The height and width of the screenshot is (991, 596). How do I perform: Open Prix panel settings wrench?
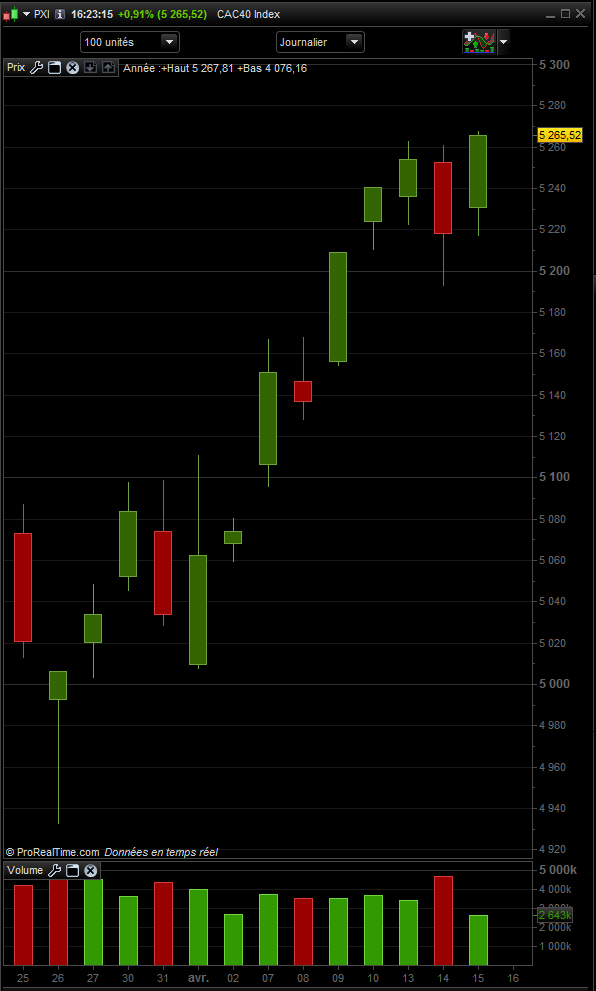pyautogui.click(x=37, y=67)
